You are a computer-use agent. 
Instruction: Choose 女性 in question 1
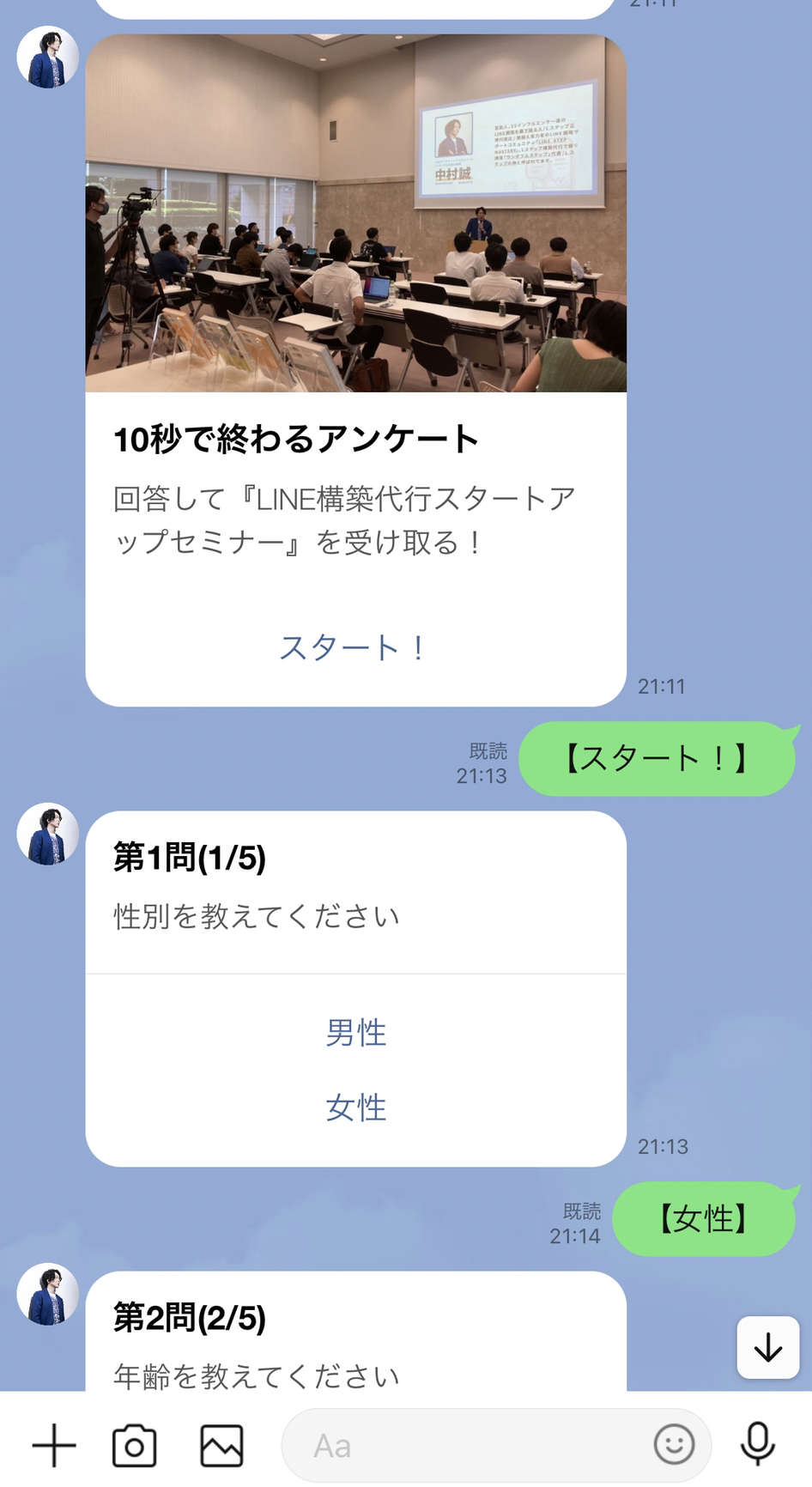355,1108
